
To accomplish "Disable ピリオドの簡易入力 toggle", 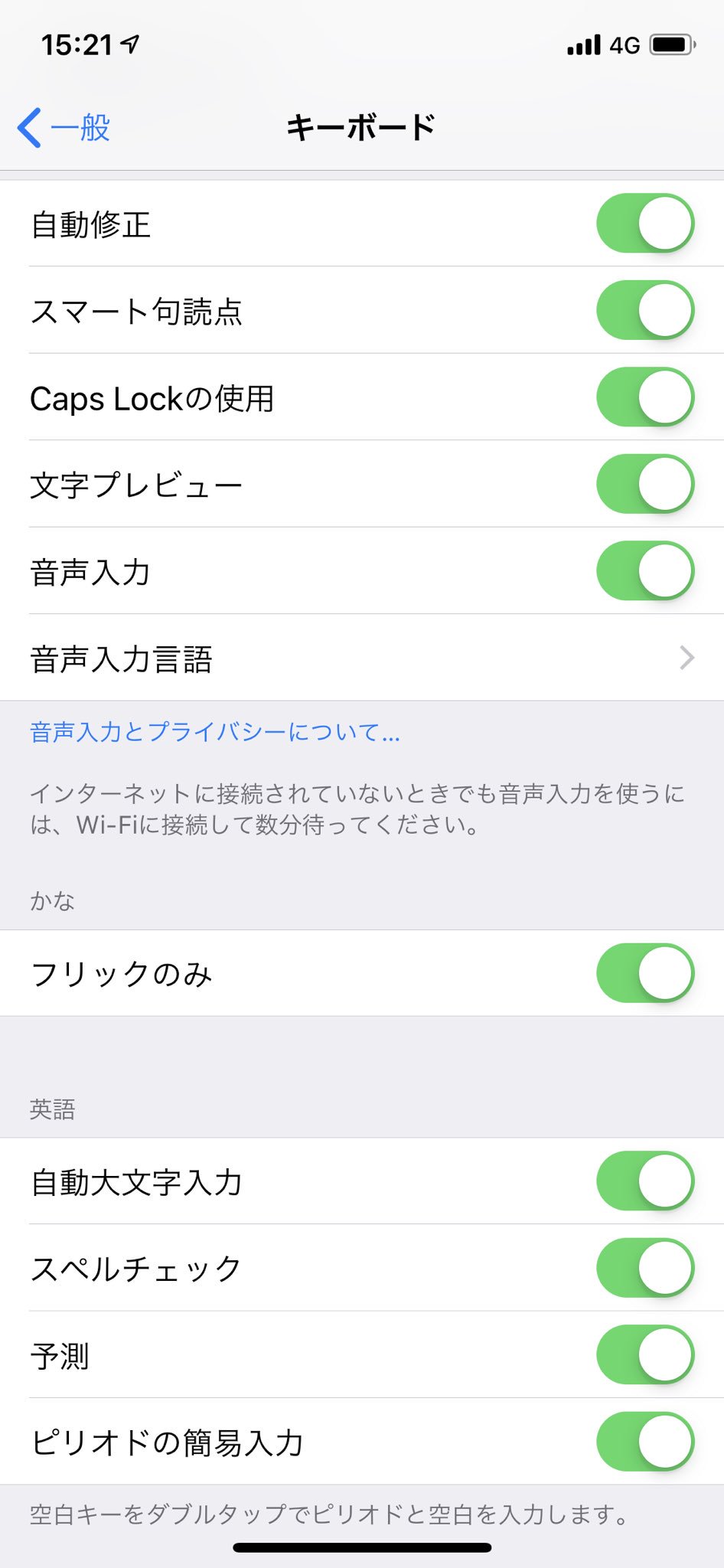I will tap(644, 1442).
